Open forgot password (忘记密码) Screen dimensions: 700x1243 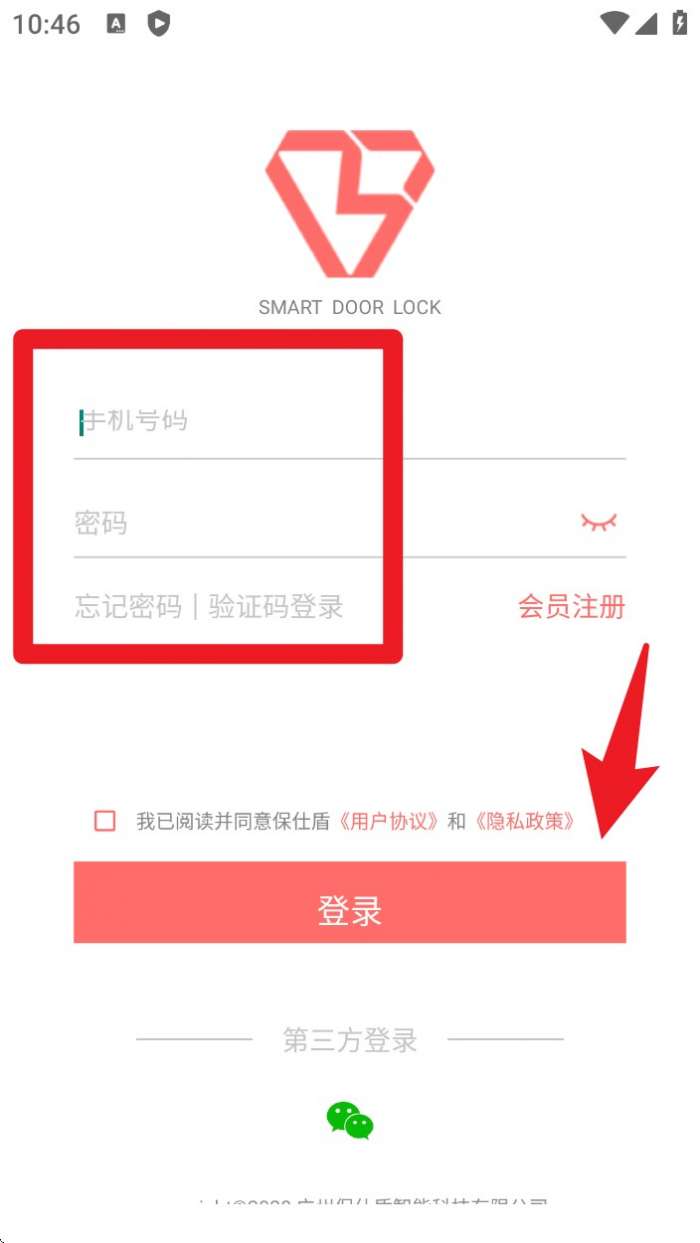point(128,606)
